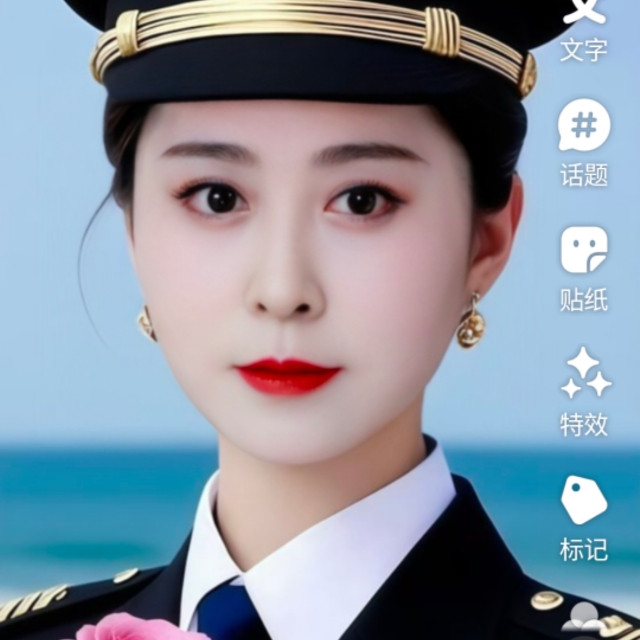This screenshot has height=640, width=640.
Task: Open the 话题 hashtag option
Action: coord(584,142)
